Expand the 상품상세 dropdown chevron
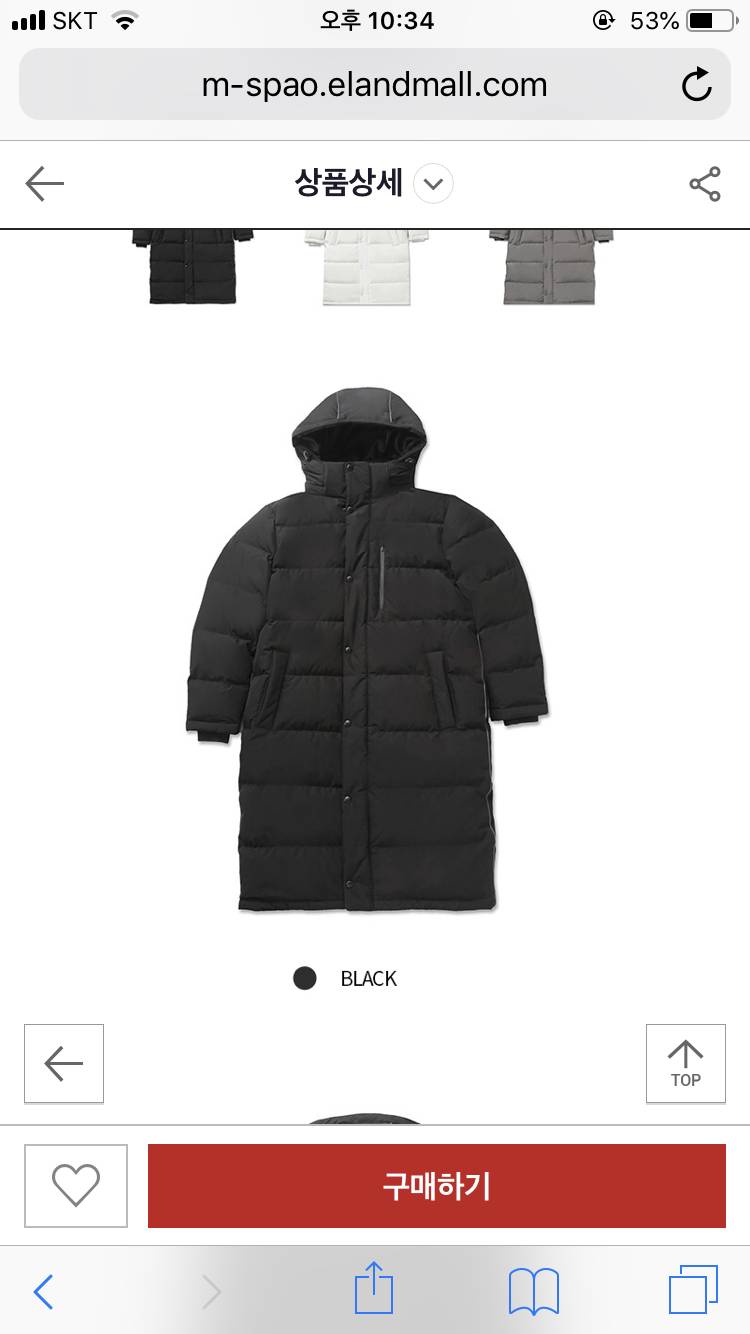Screen dimensions: 750x1334 (433, 184)
